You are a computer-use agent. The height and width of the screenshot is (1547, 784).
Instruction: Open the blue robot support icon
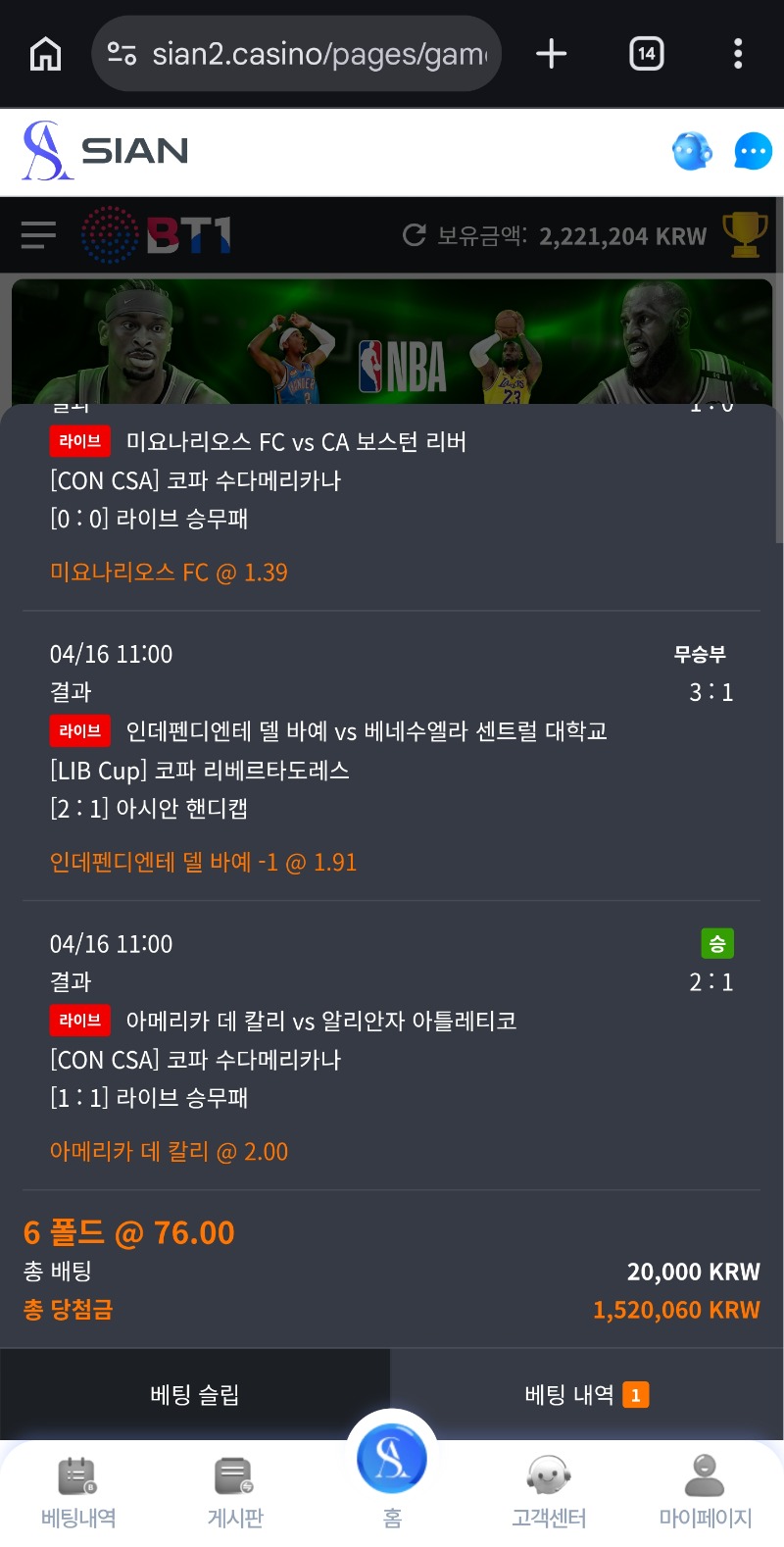[692, 151]
